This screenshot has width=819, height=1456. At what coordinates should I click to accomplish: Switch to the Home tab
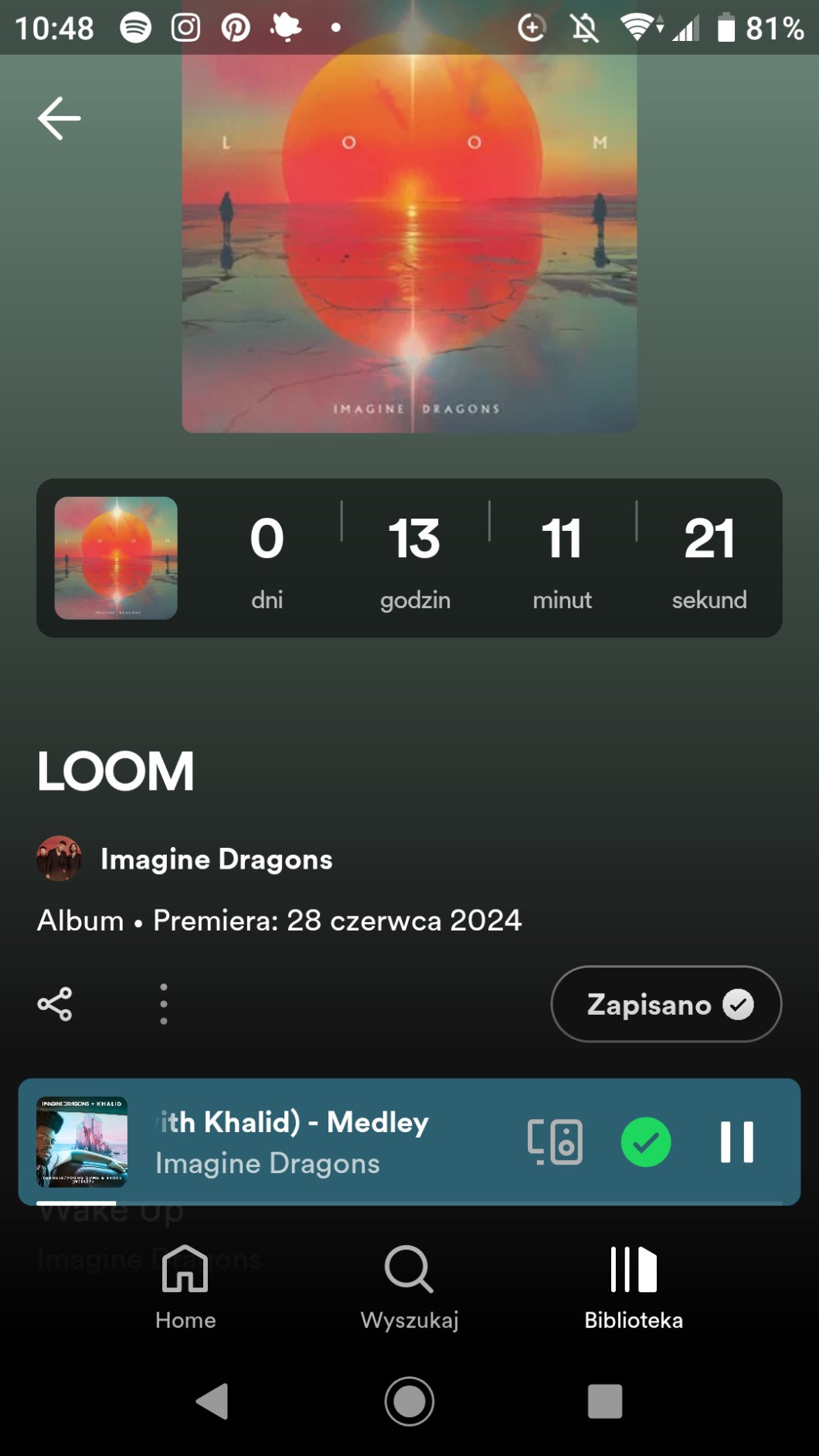185,1286
